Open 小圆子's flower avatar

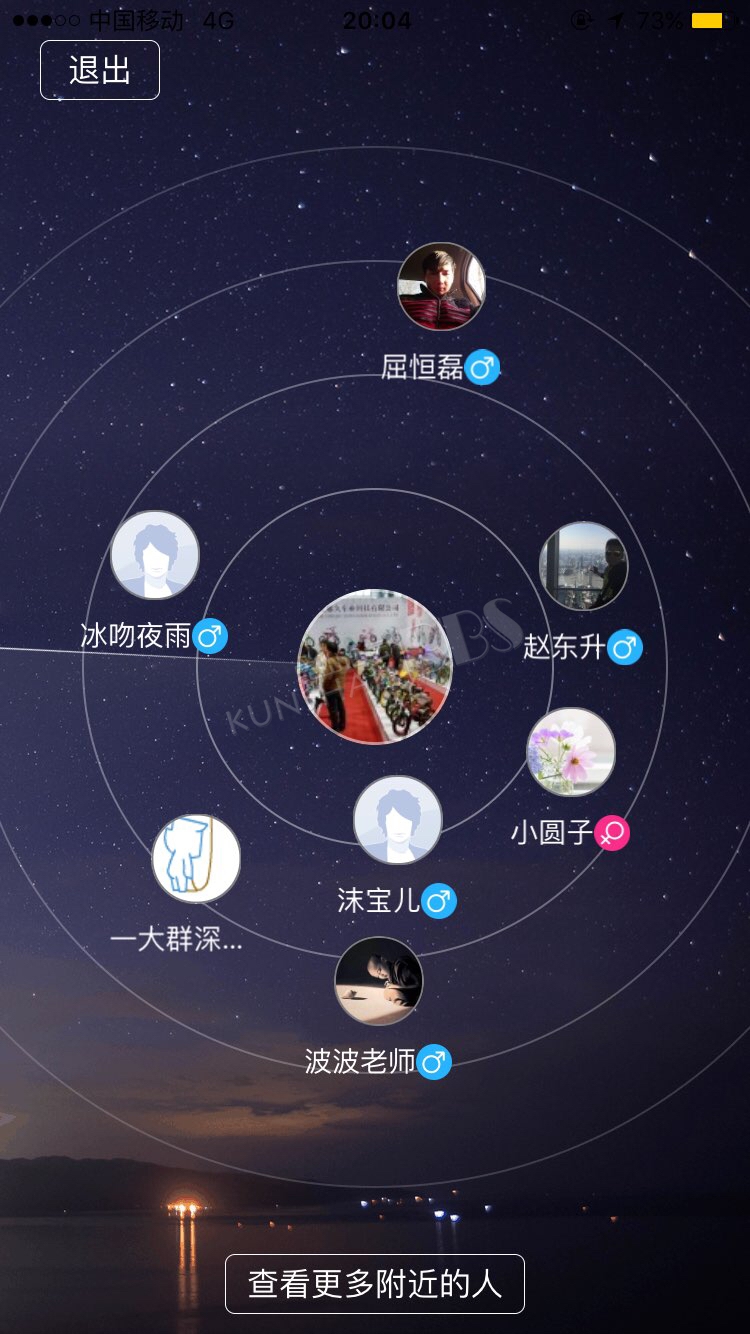(571, 752)
